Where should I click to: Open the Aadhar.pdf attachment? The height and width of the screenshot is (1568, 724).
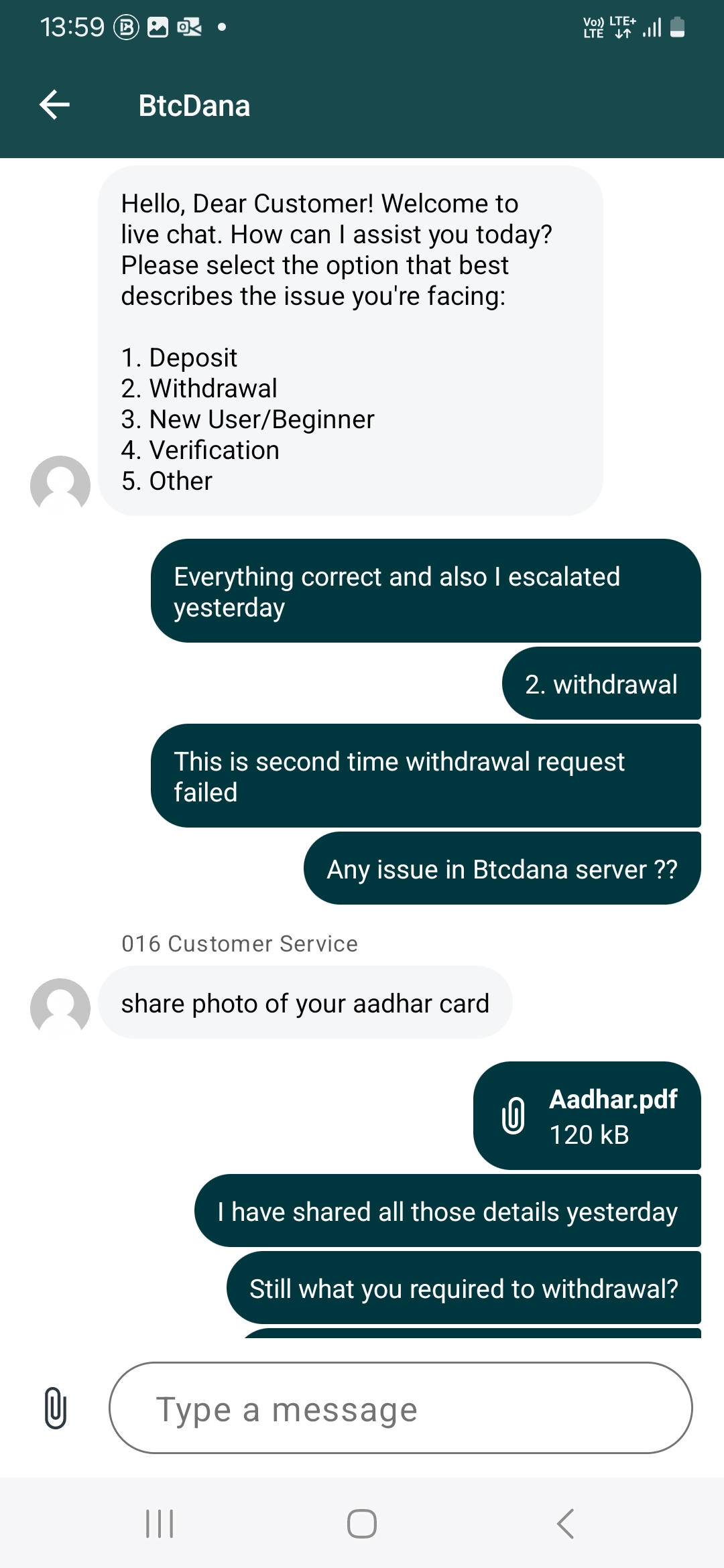coord(587,1116)
